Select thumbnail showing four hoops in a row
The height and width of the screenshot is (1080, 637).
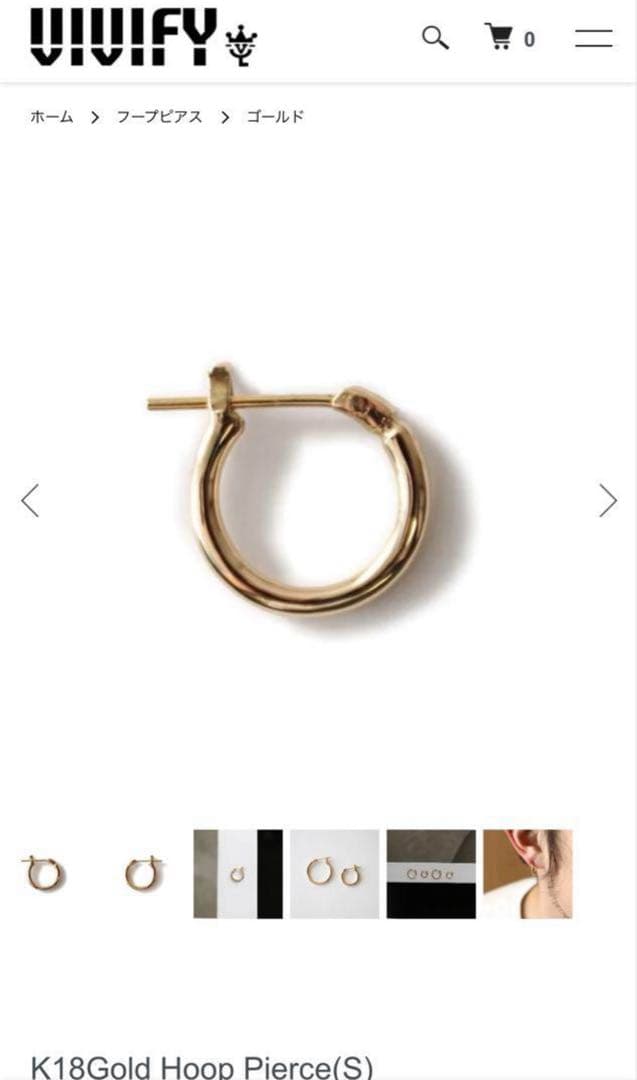[431, 874]
